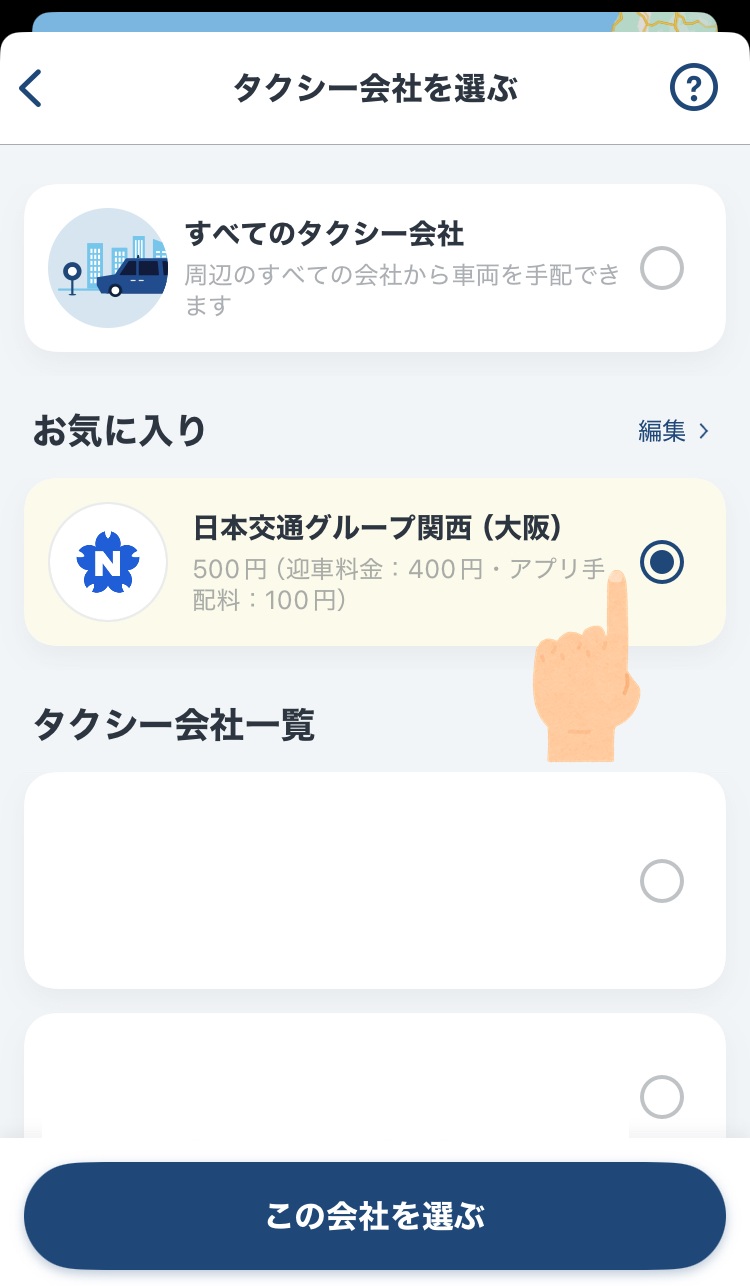Open 編集 to edit favorites
The height and width of the screenshot is (1286, 750).
coord(673,431)
